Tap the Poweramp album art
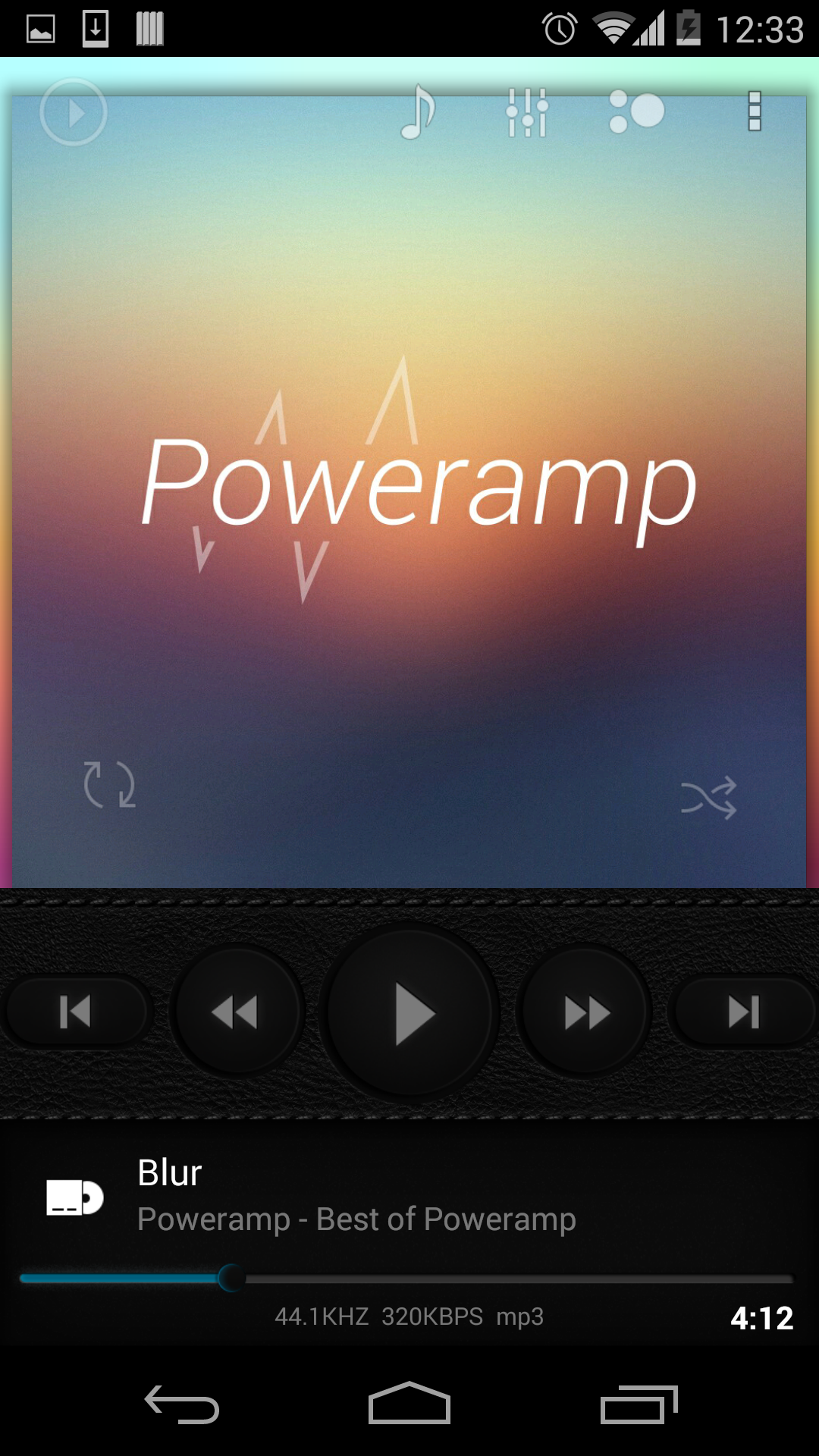 pos(409,485)
